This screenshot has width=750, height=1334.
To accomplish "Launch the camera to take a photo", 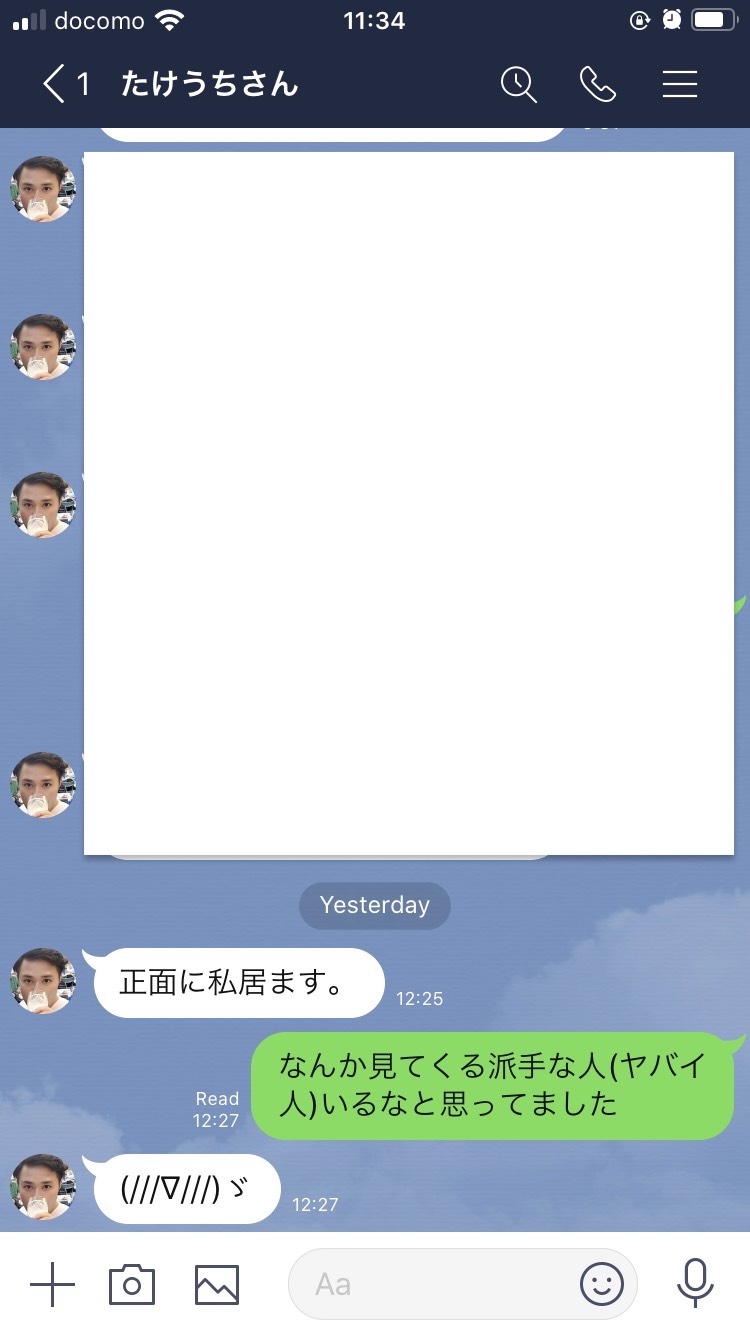I will (132, 1284).
